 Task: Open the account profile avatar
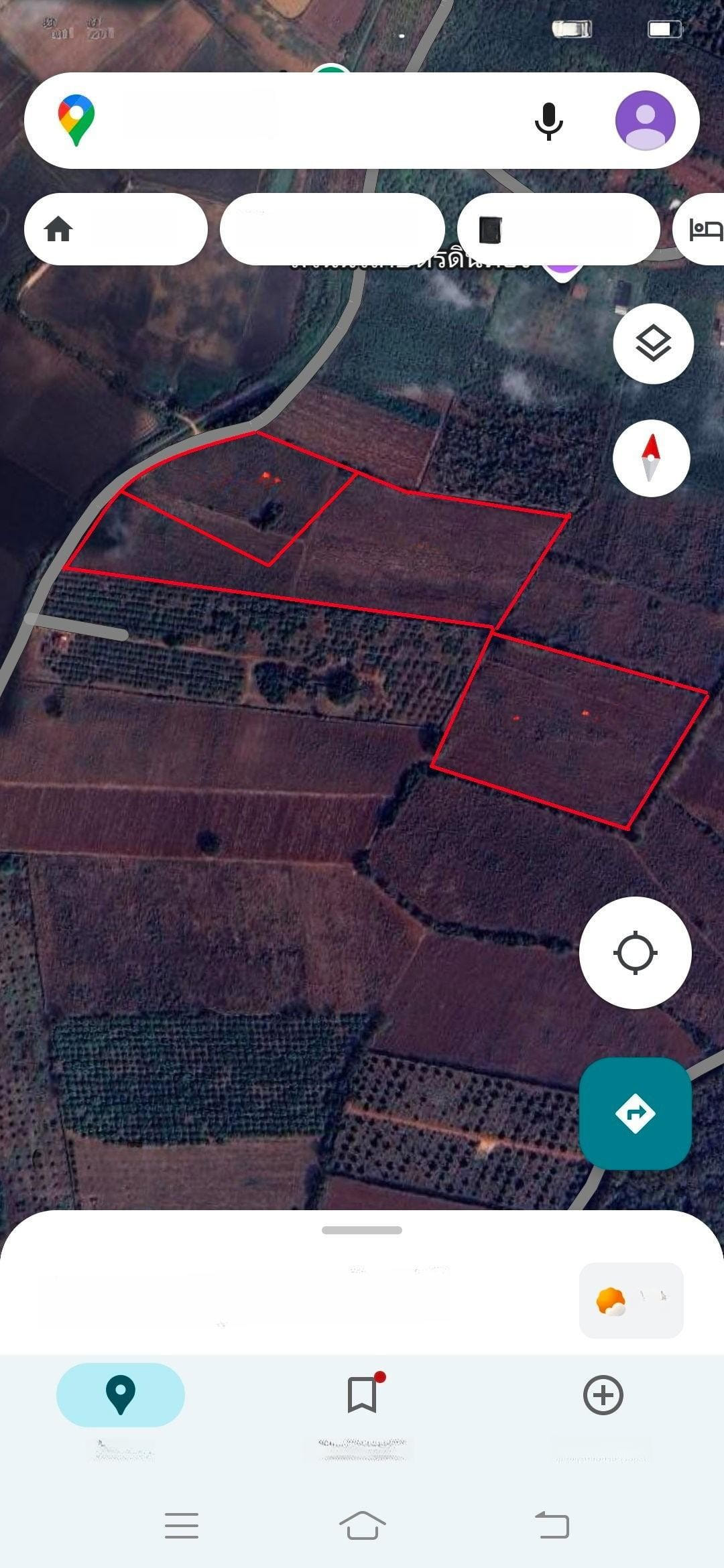tap(645, 121)
